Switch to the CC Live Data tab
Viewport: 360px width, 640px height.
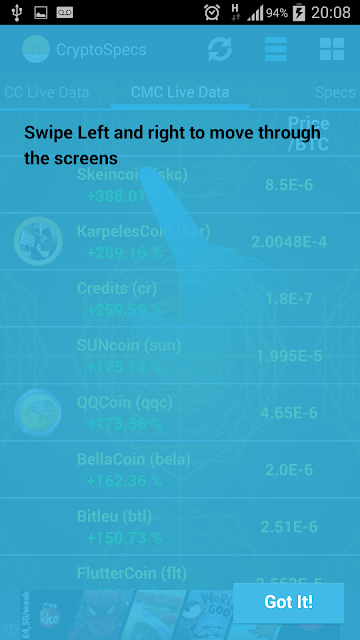pos(47,92)
